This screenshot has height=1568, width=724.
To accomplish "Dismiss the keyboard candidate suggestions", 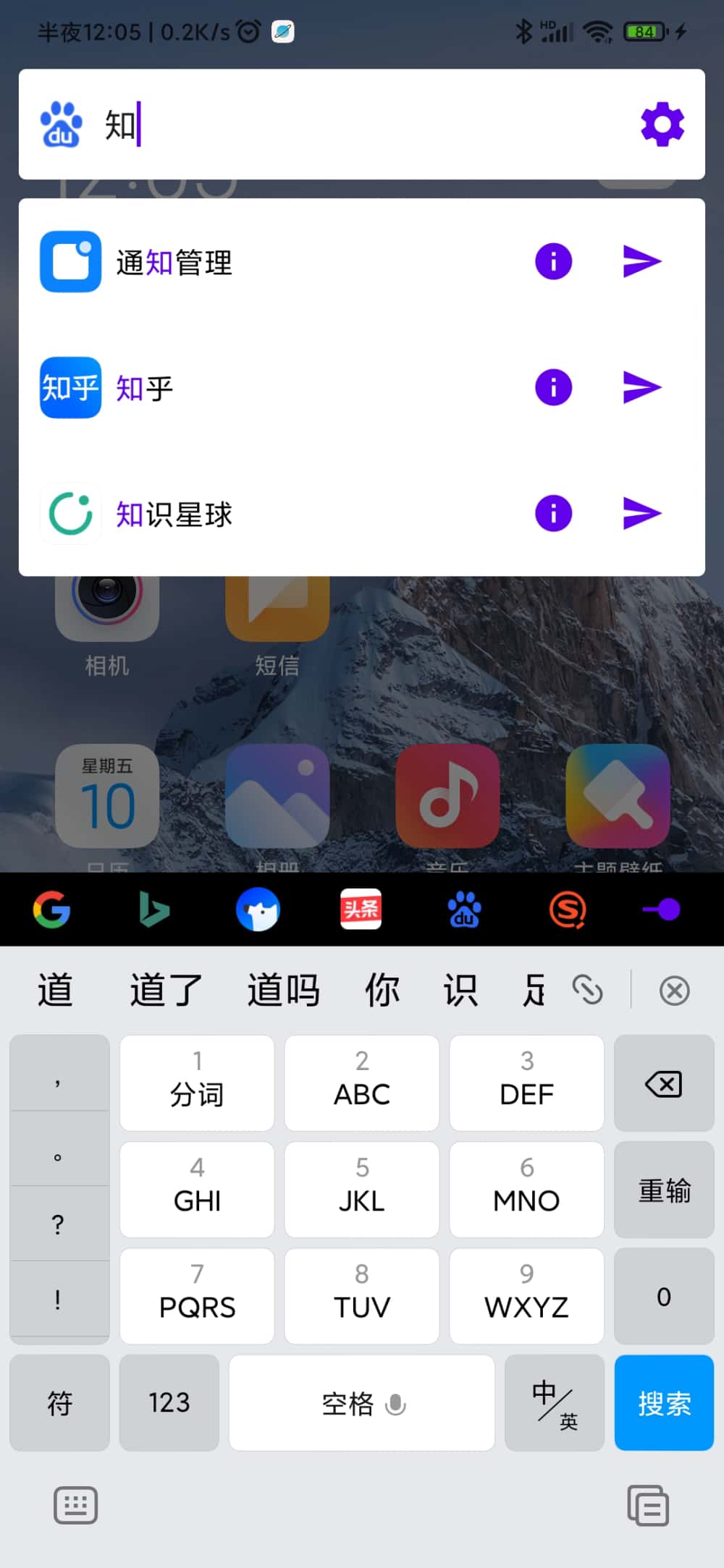I will pos(674,991).
